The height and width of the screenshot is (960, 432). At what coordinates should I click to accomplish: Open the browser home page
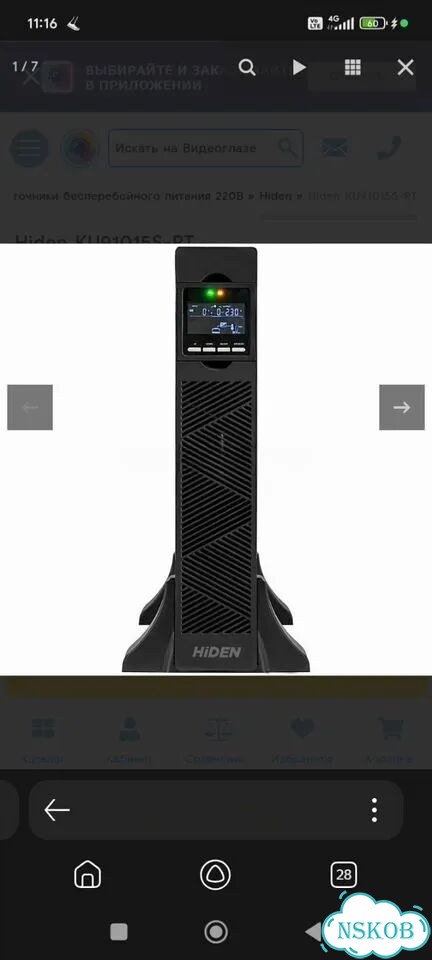[x=88, y=874]
